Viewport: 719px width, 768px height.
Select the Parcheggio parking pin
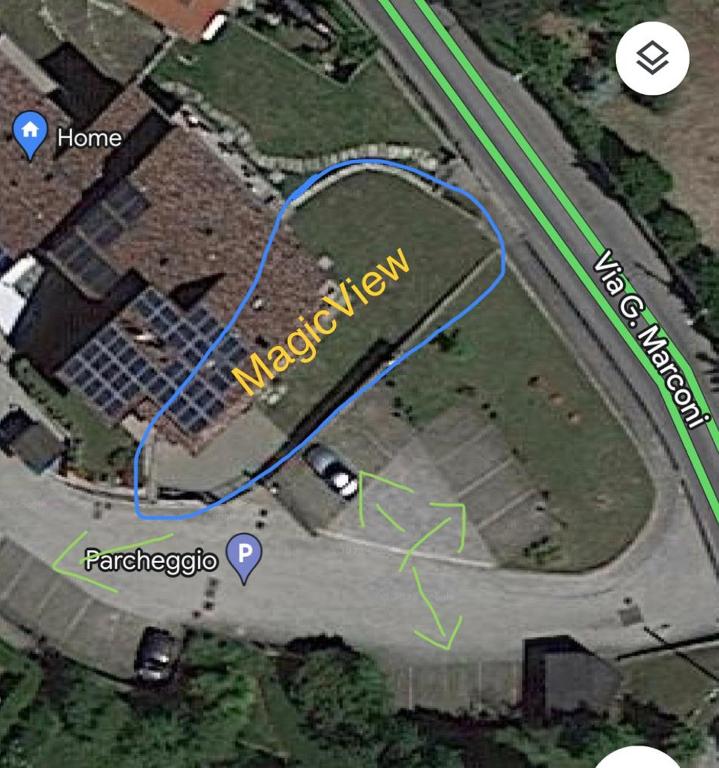[244, 555]
